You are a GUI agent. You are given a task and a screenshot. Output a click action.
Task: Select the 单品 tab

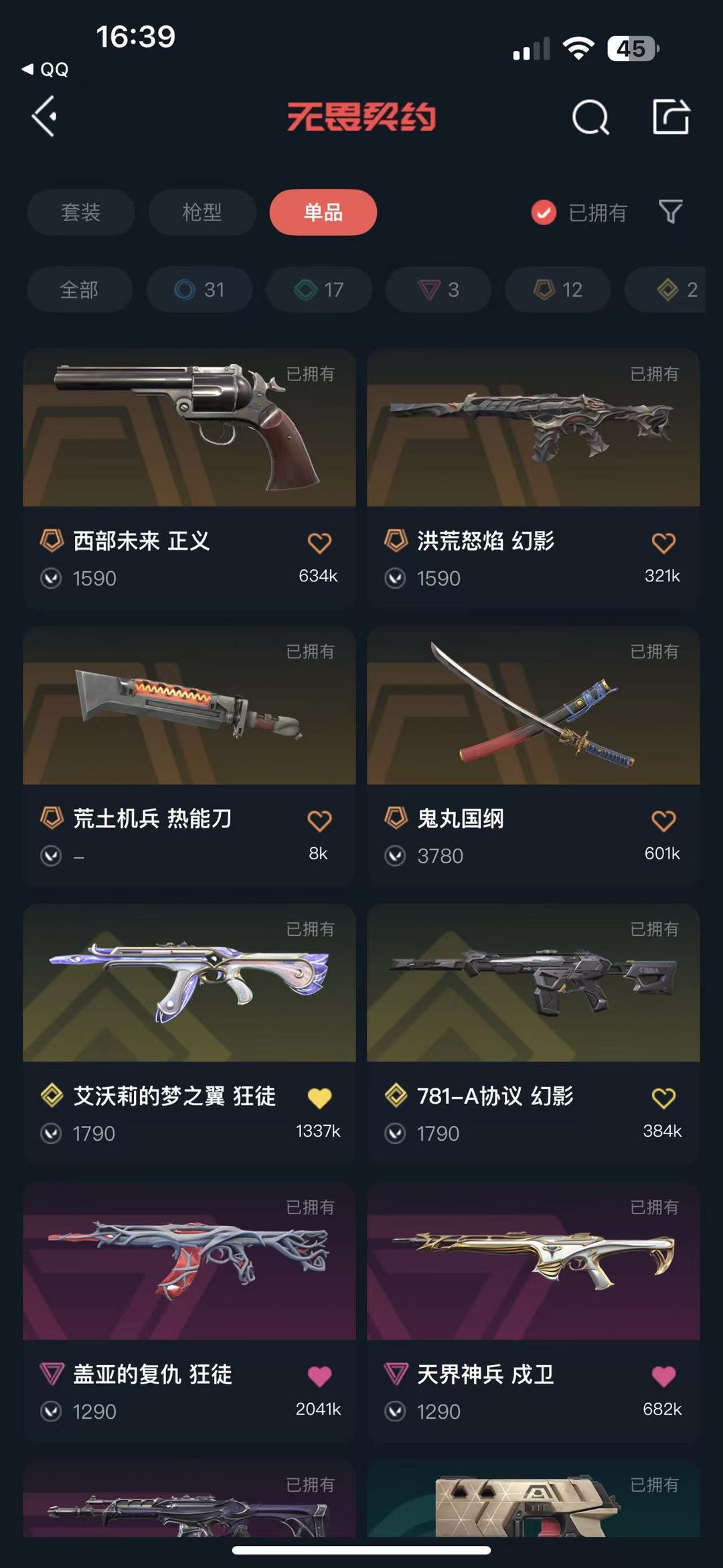click(x=323, y=212)
